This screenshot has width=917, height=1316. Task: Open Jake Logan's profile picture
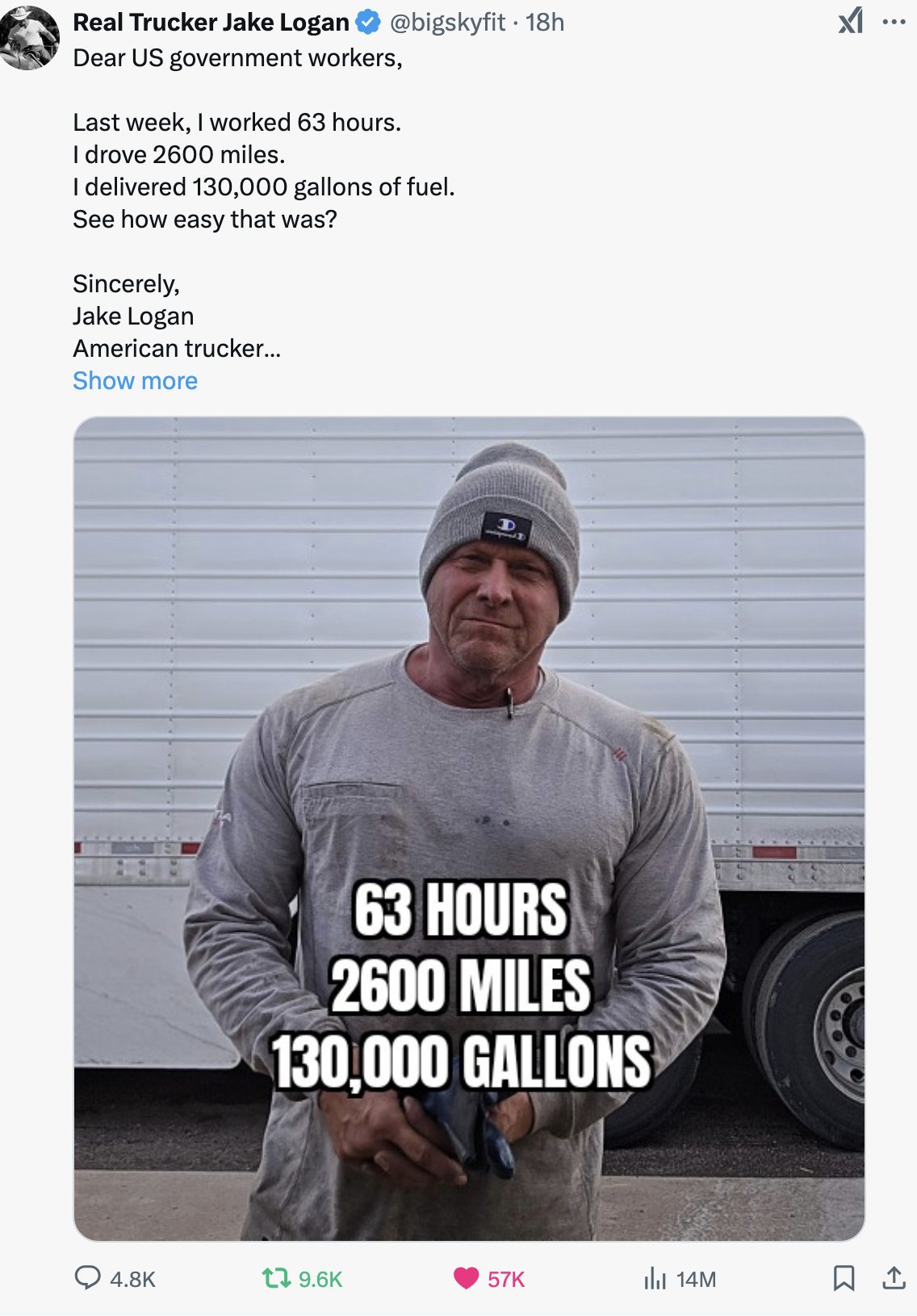(30, 37)
